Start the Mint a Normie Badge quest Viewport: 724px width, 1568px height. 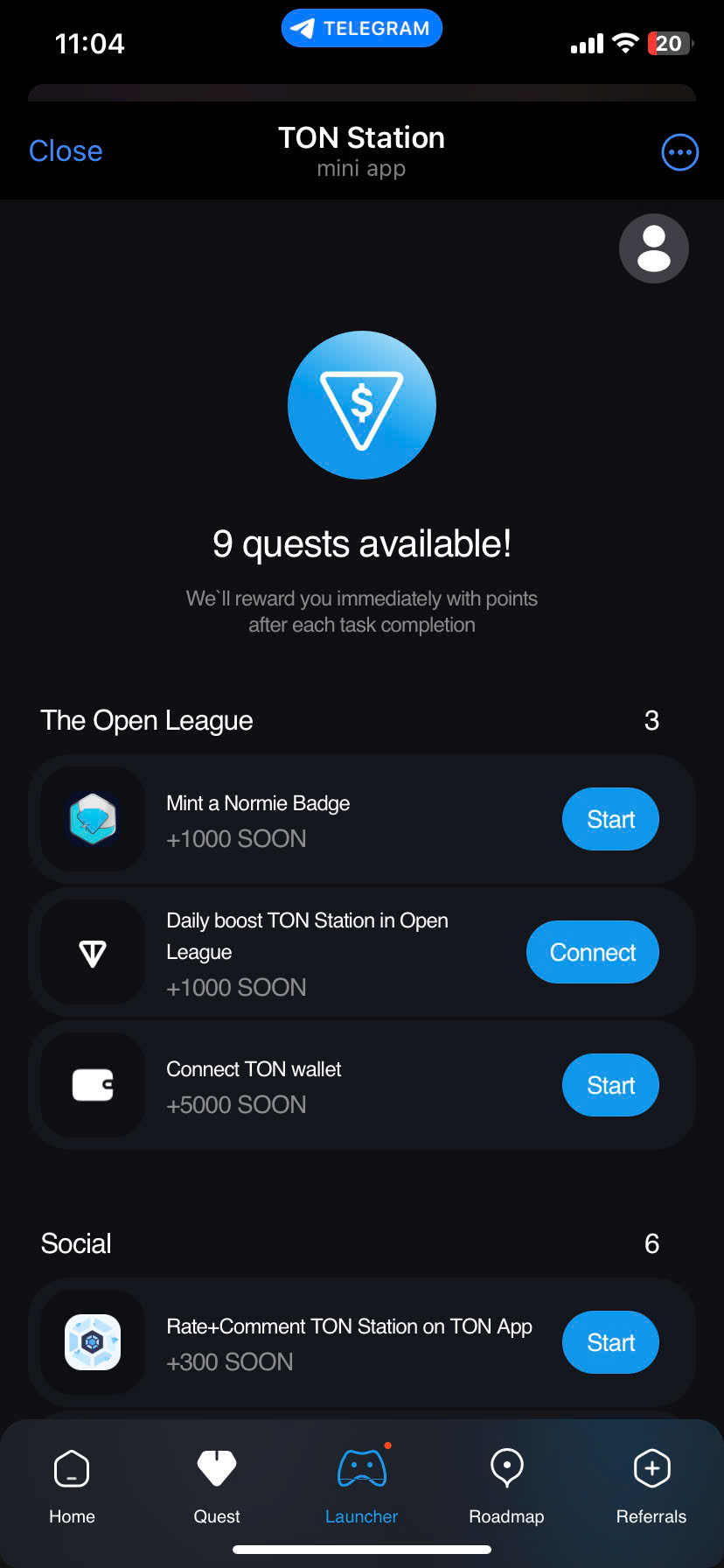[x=610, y=819]
